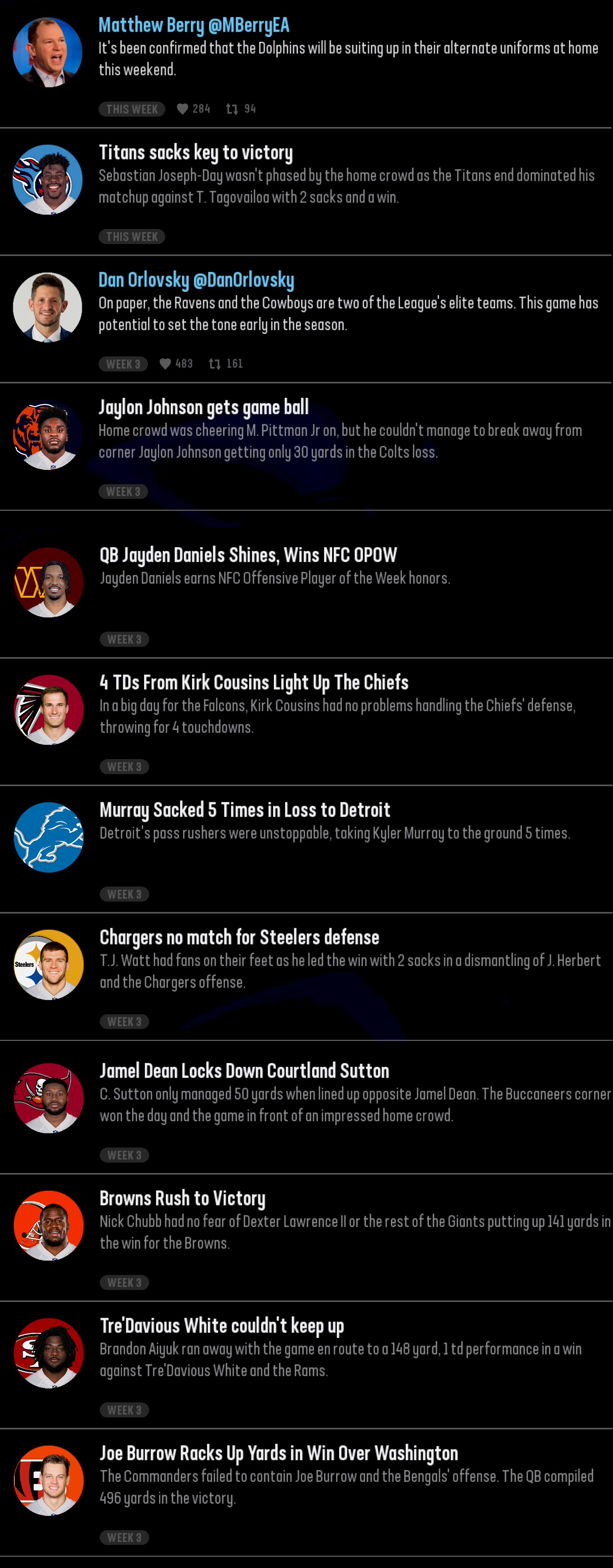This screenshot has width=613, height=1568.
Task: View the Chargers no match for Steelers story
Action: (239, 937)
